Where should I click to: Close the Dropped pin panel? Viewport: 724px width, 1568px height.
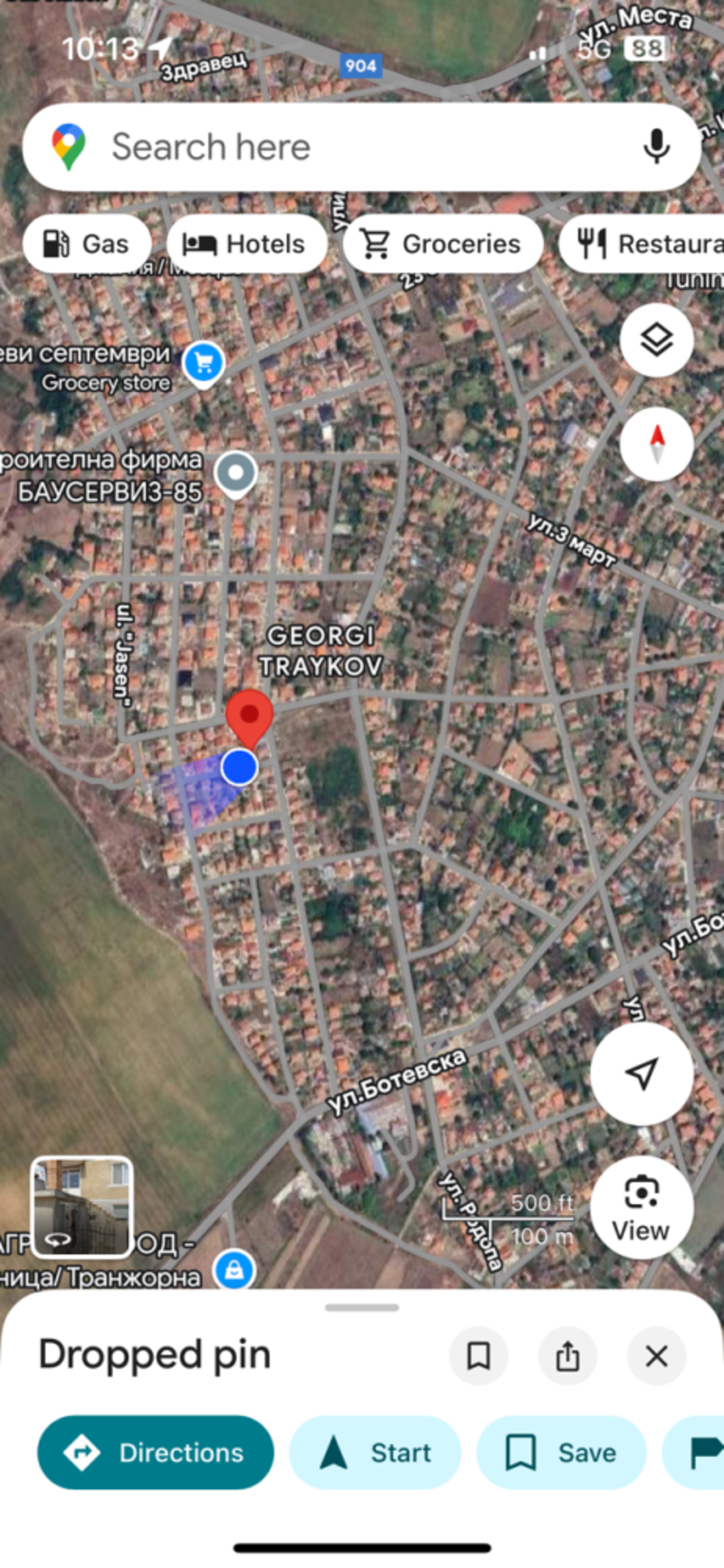point(656,1355)
